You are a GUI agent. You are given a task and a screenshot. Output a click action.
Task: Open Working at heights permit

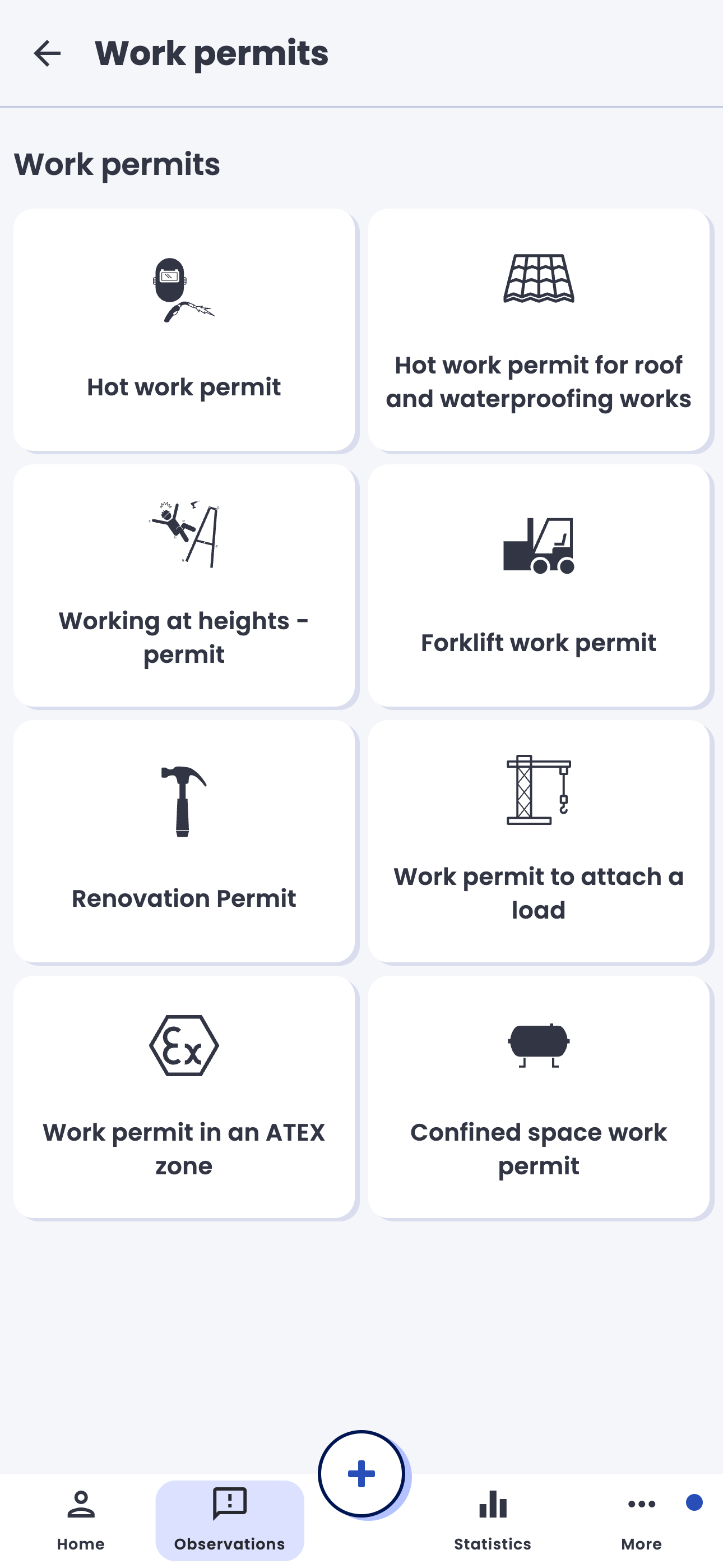point(184,585)
